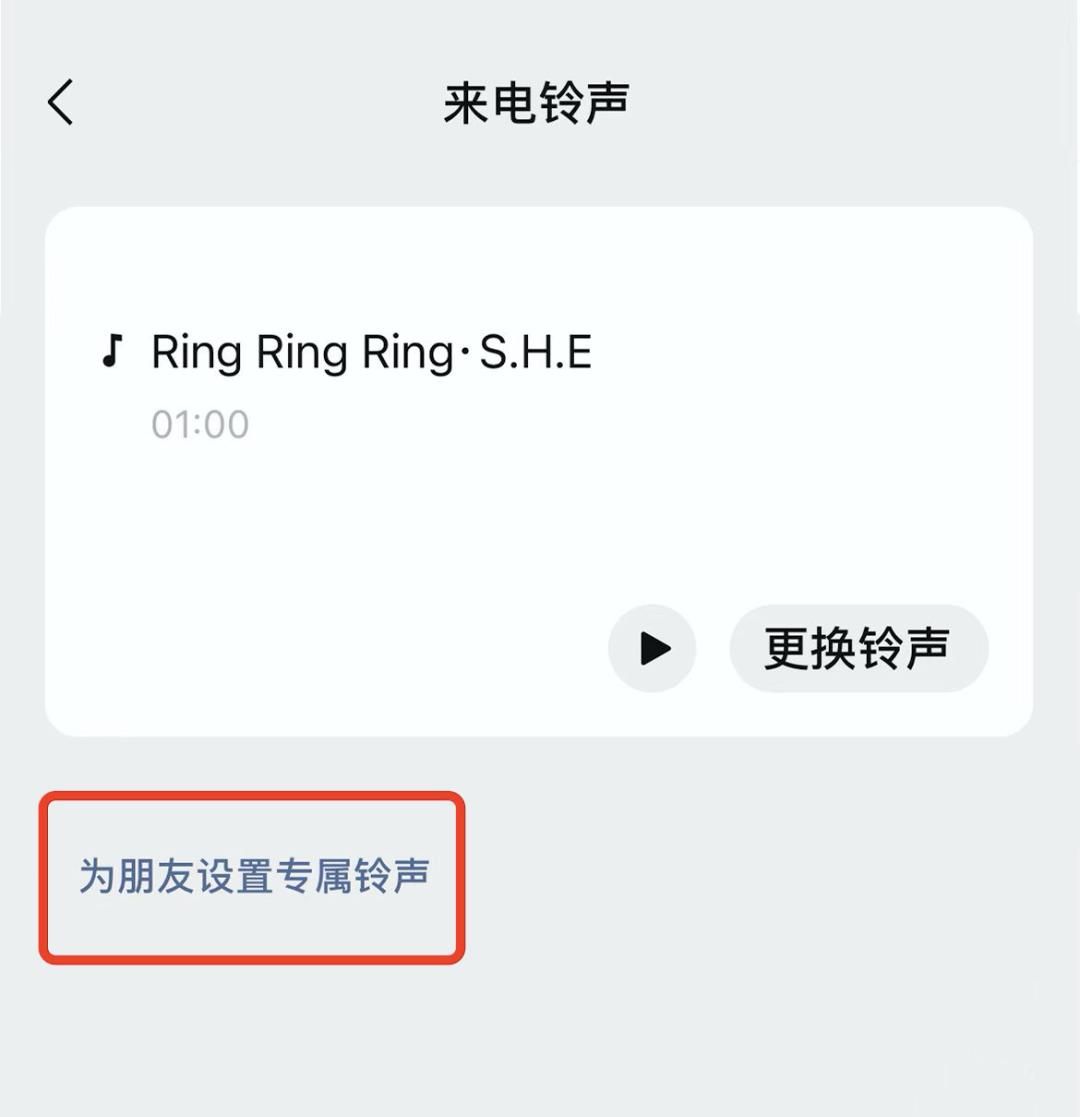Tap the circular play control in the card
Image resolution: width=1080 pixels, height=1117 pixels.
coord(652,648)
